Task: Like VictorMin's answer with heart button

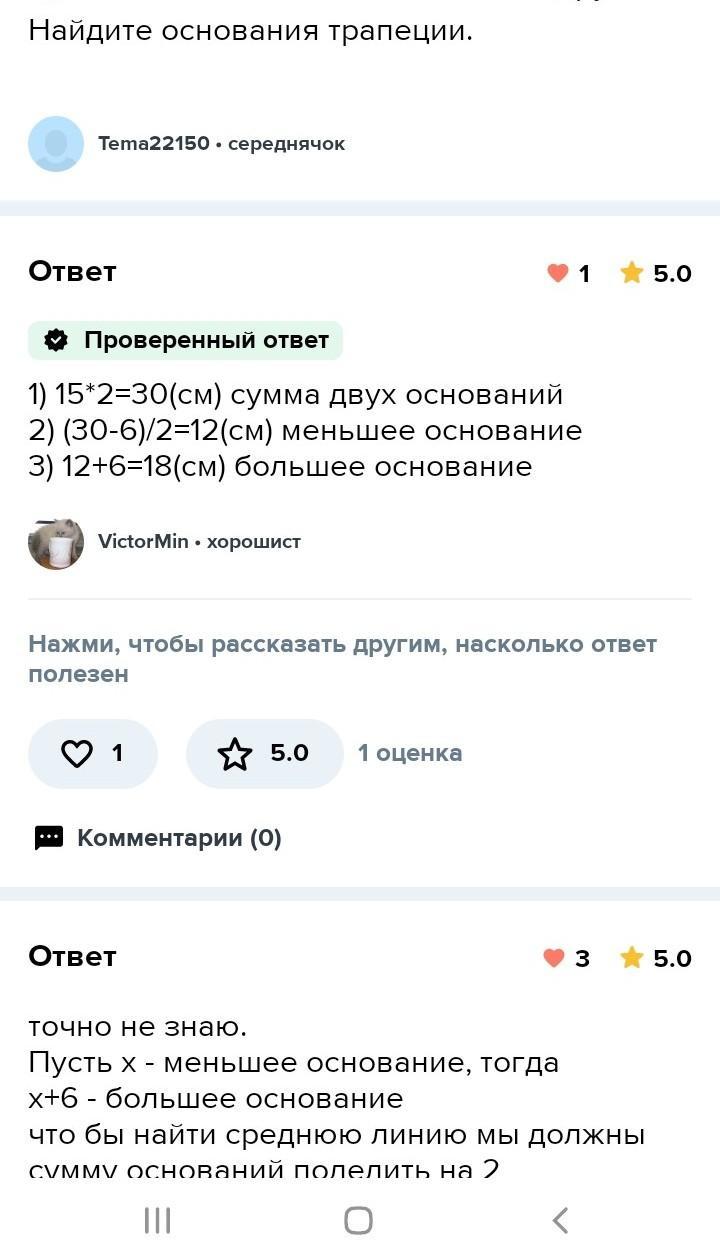Action: coord(93,754)
